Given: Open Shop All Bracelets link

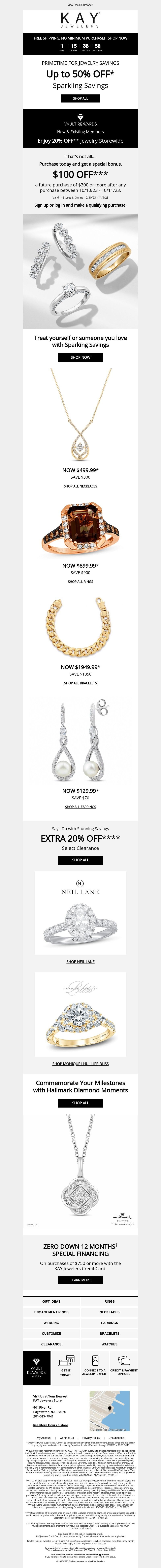Looking at the screenshot, I should (80, 683).
